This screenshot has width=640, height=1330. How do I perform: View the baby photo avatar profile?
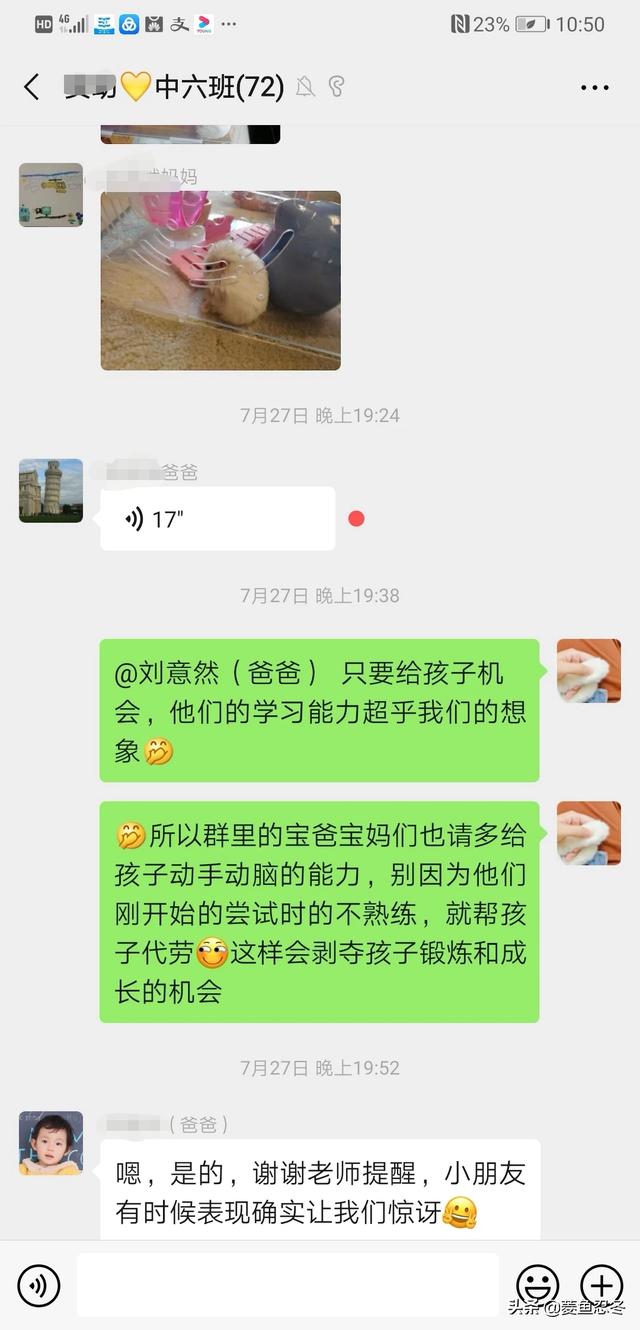click(51, 1142)
